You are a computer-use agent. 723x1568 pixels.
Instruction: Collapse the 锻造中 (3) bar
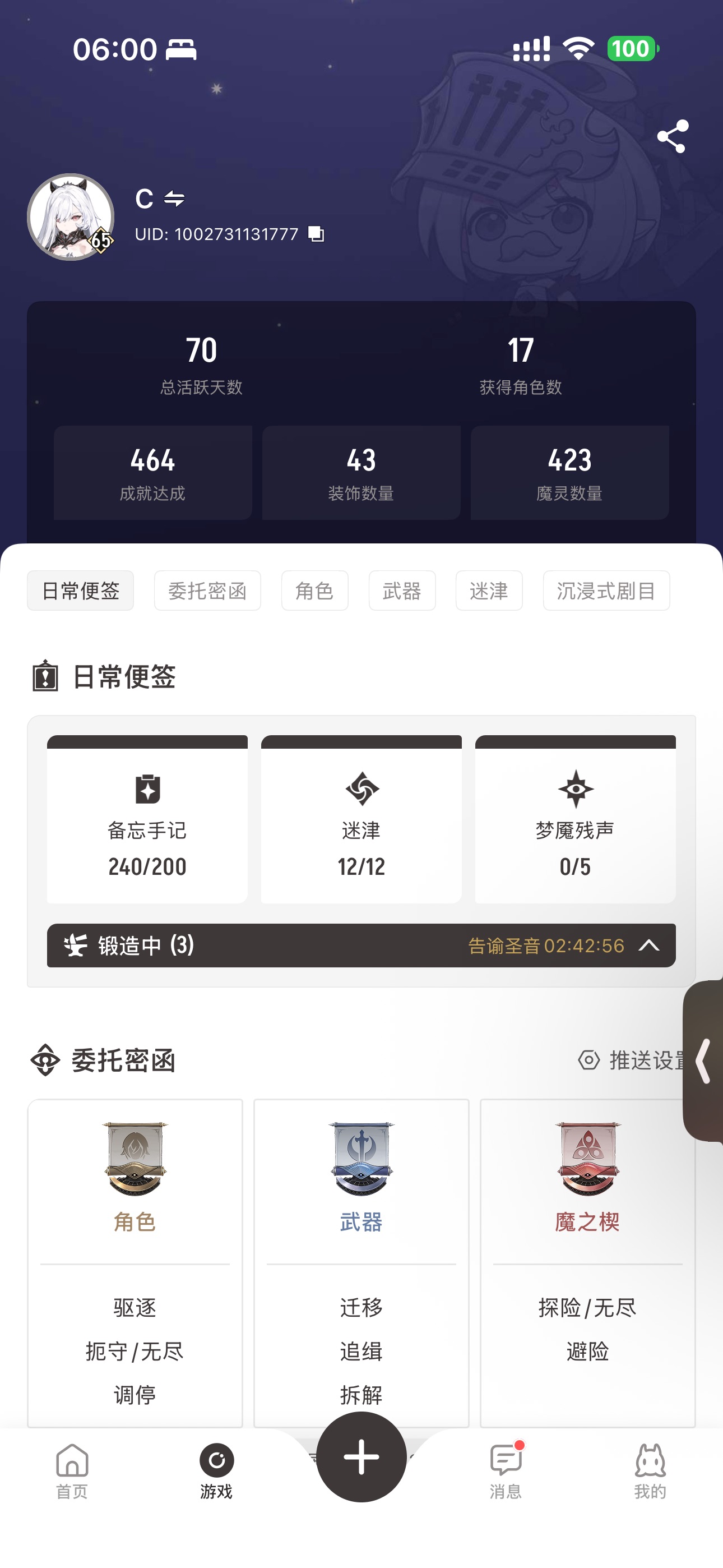pyautogui.click(x=649, y=946)
